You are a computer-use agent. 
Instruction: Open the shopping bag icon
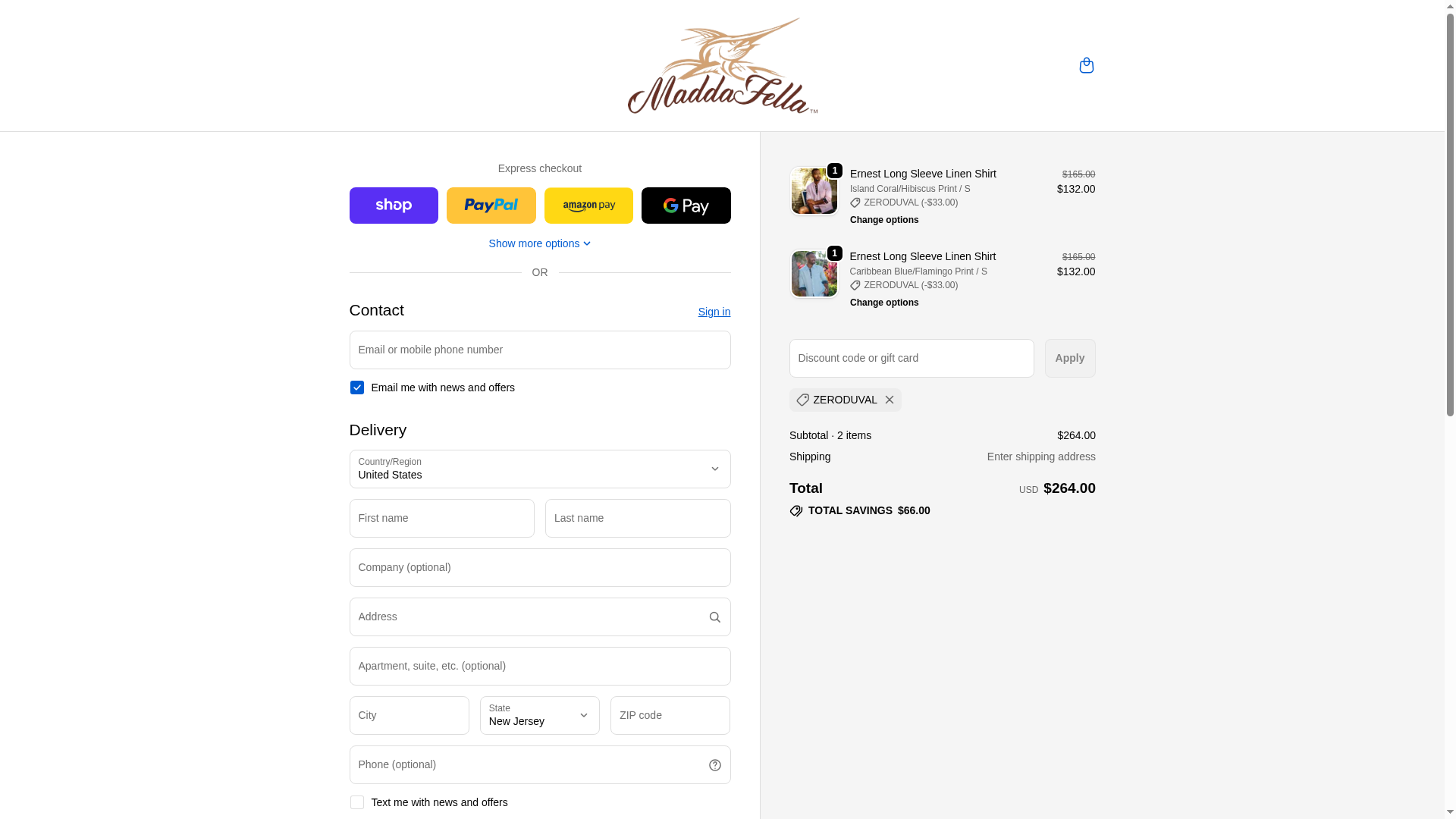1086,65
